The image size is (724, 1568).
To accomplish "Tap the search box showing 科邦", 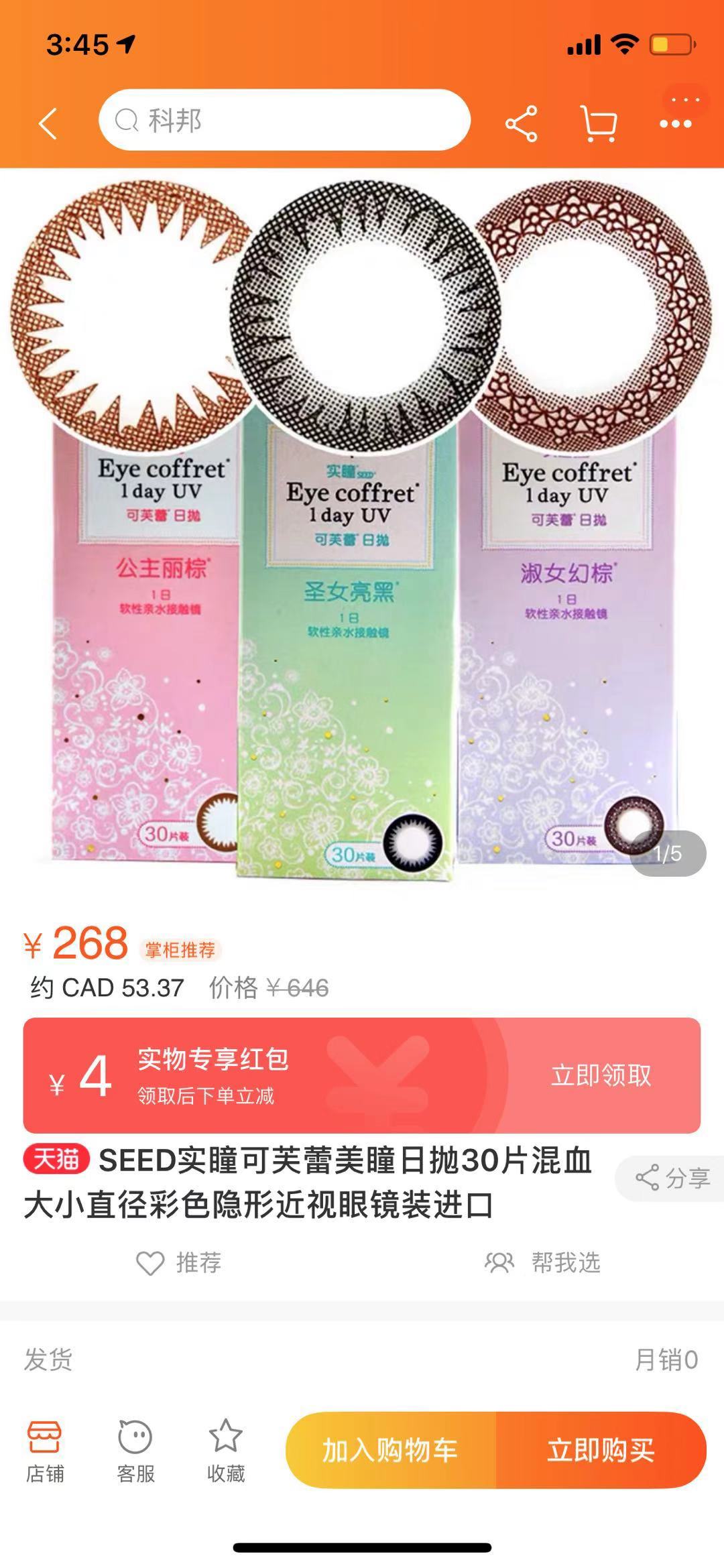I will click(284, 121).
